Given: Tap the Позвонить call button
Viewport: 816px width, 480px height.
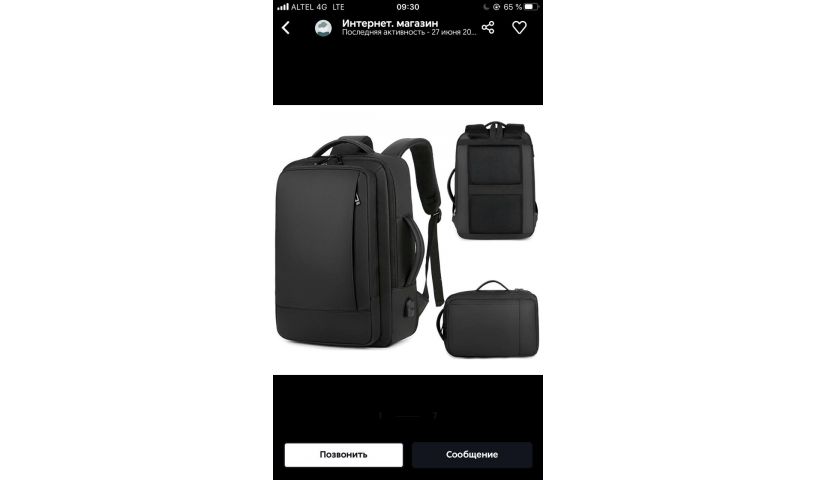Looking at the screenshot, I should click(343, 454).
